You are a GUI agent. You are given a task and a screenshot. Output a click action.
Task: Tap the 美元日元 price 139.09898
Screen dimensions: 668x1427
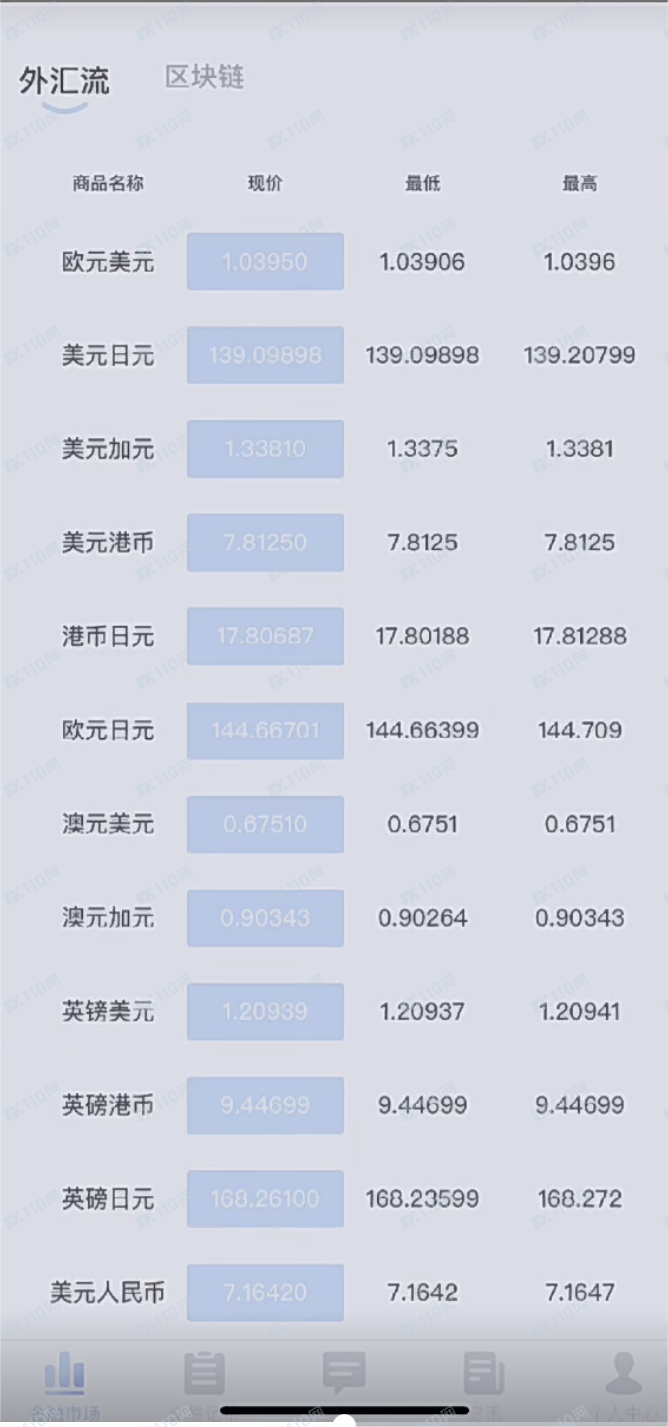265,355
